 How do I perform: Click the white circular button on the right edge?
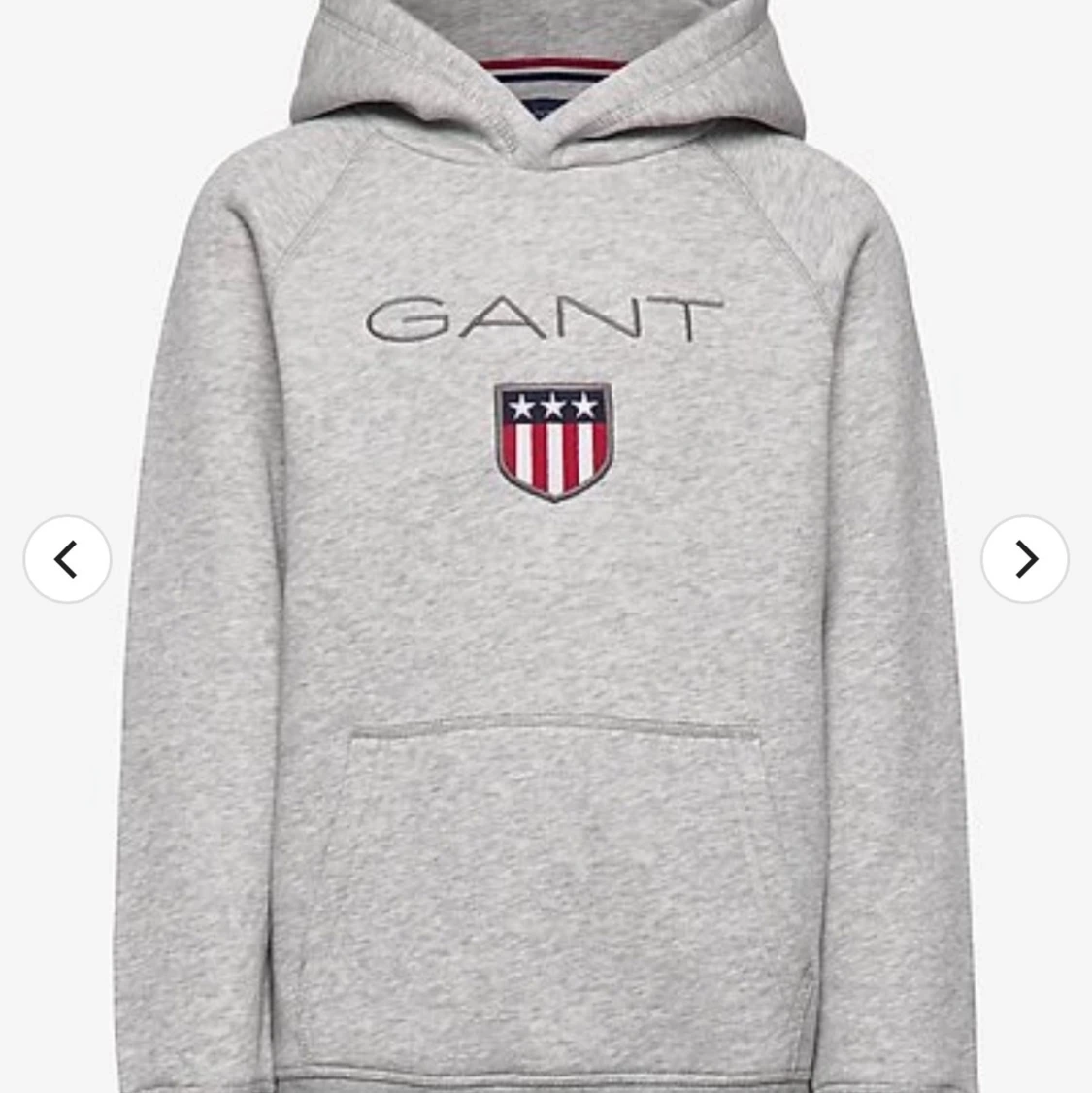click(x=1025, y=559)
